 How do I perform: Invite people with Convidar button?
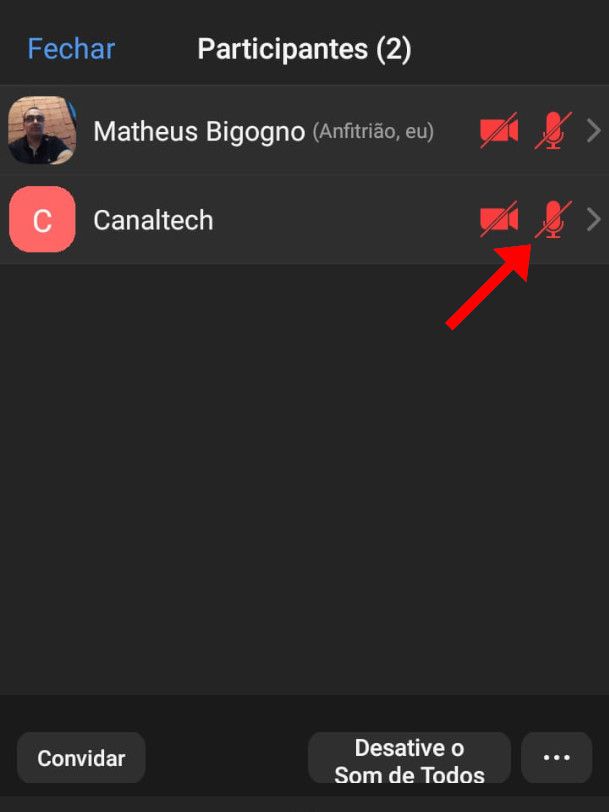81,758
